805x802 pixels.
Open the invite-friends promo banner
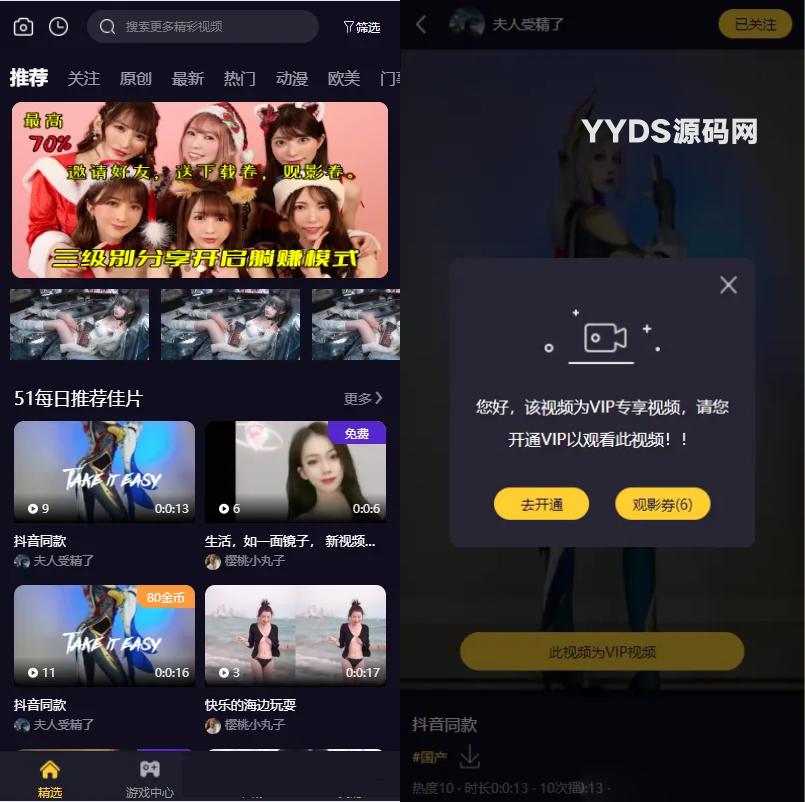(200, 189)
